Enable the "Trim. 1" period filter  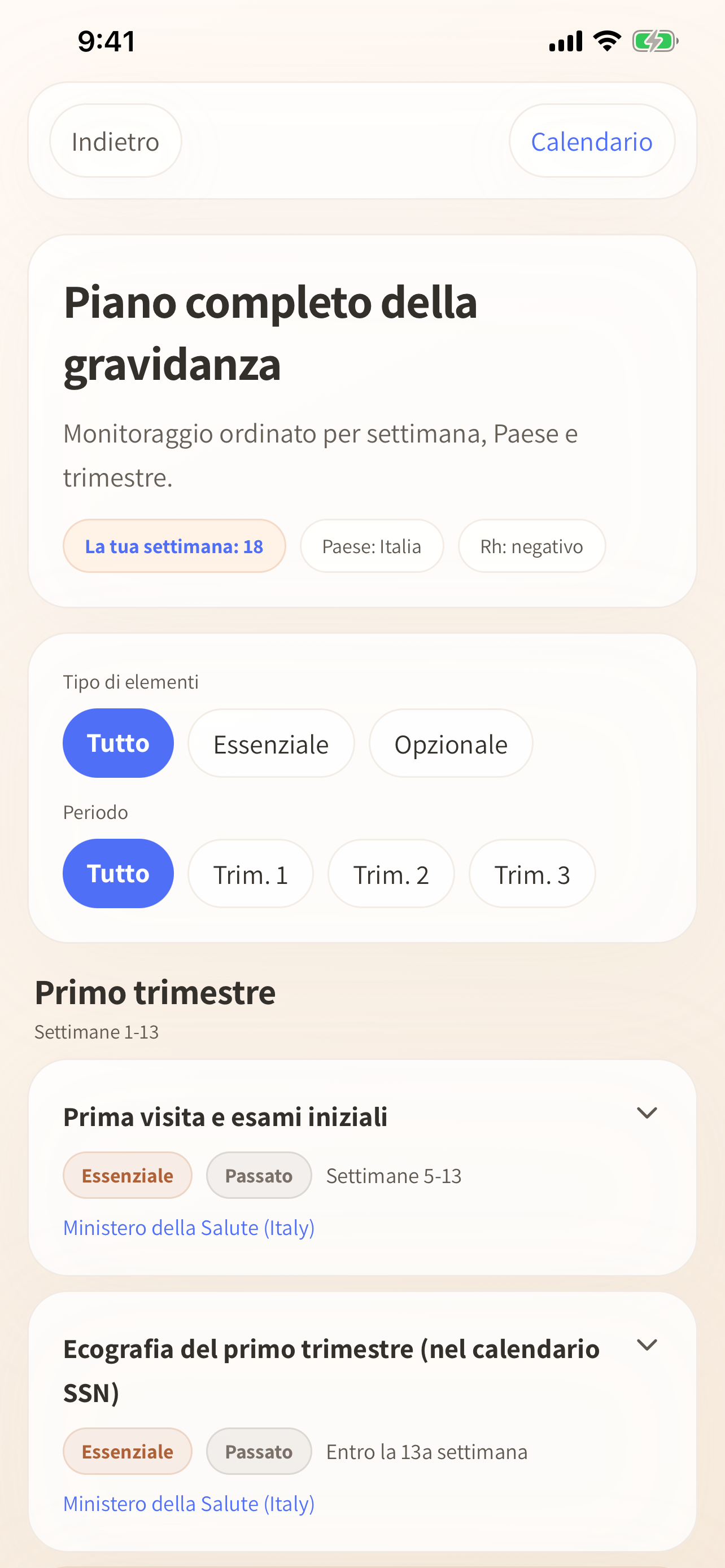click(250, 874)
